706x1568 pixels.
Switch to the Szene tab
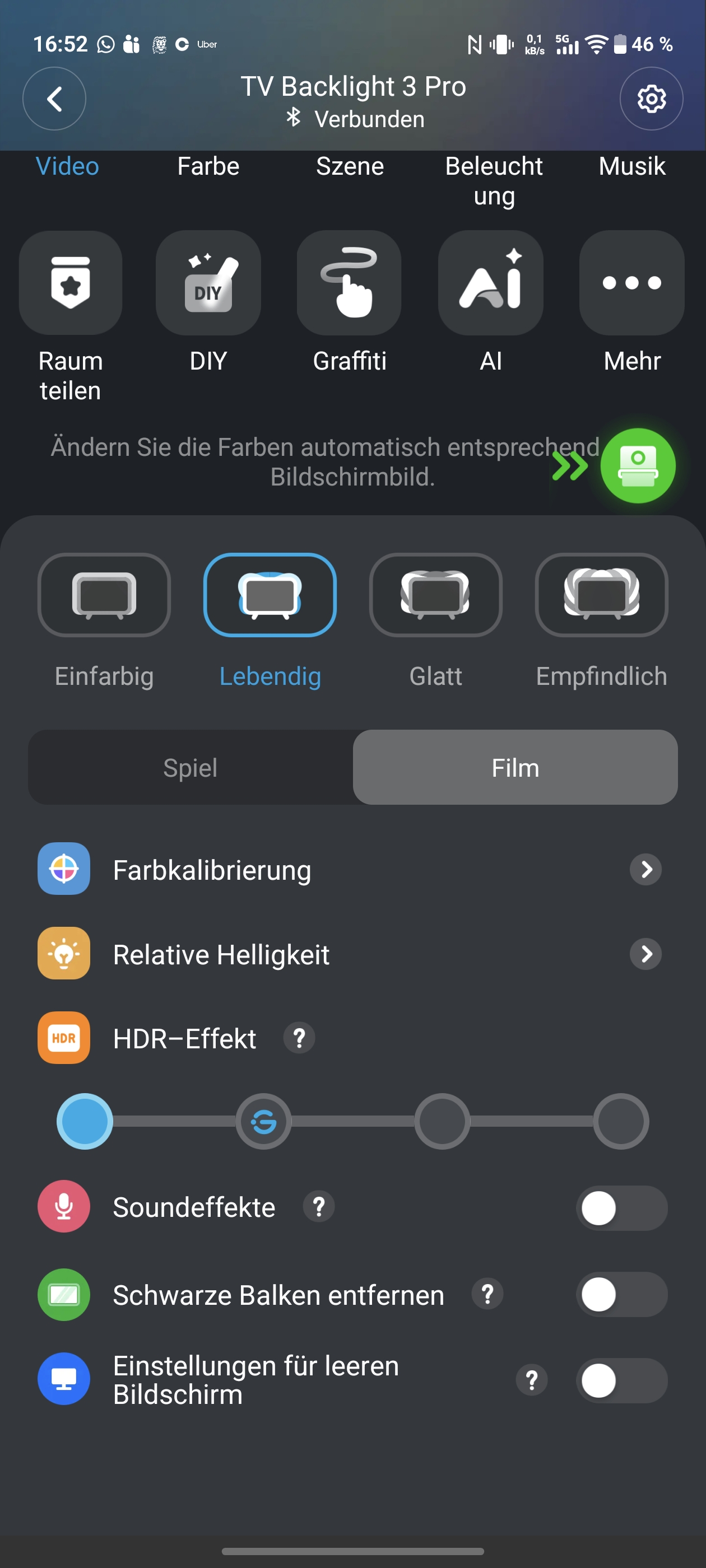(x=350, y=167)
